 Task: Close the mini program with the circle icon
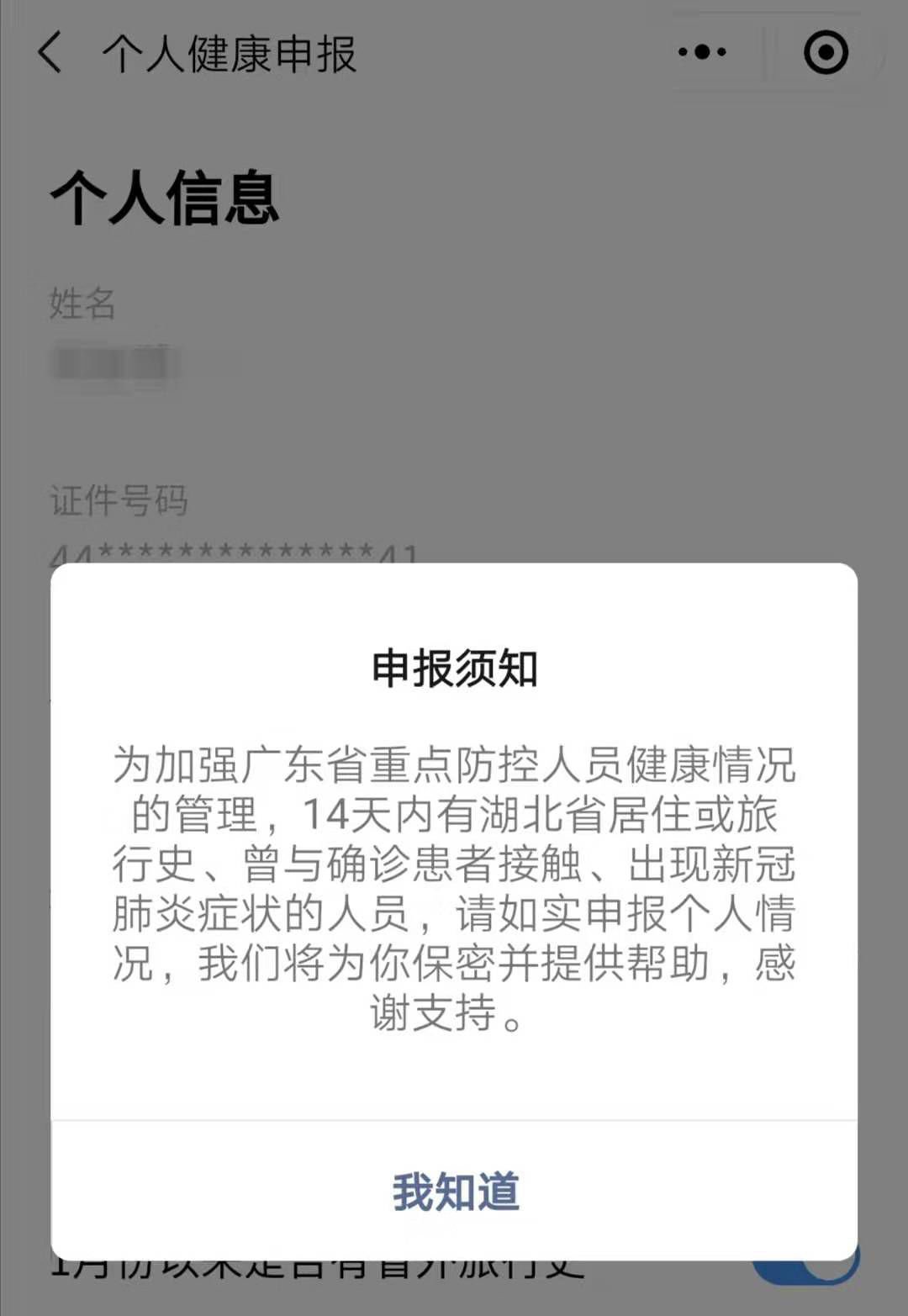pos(826,53)
